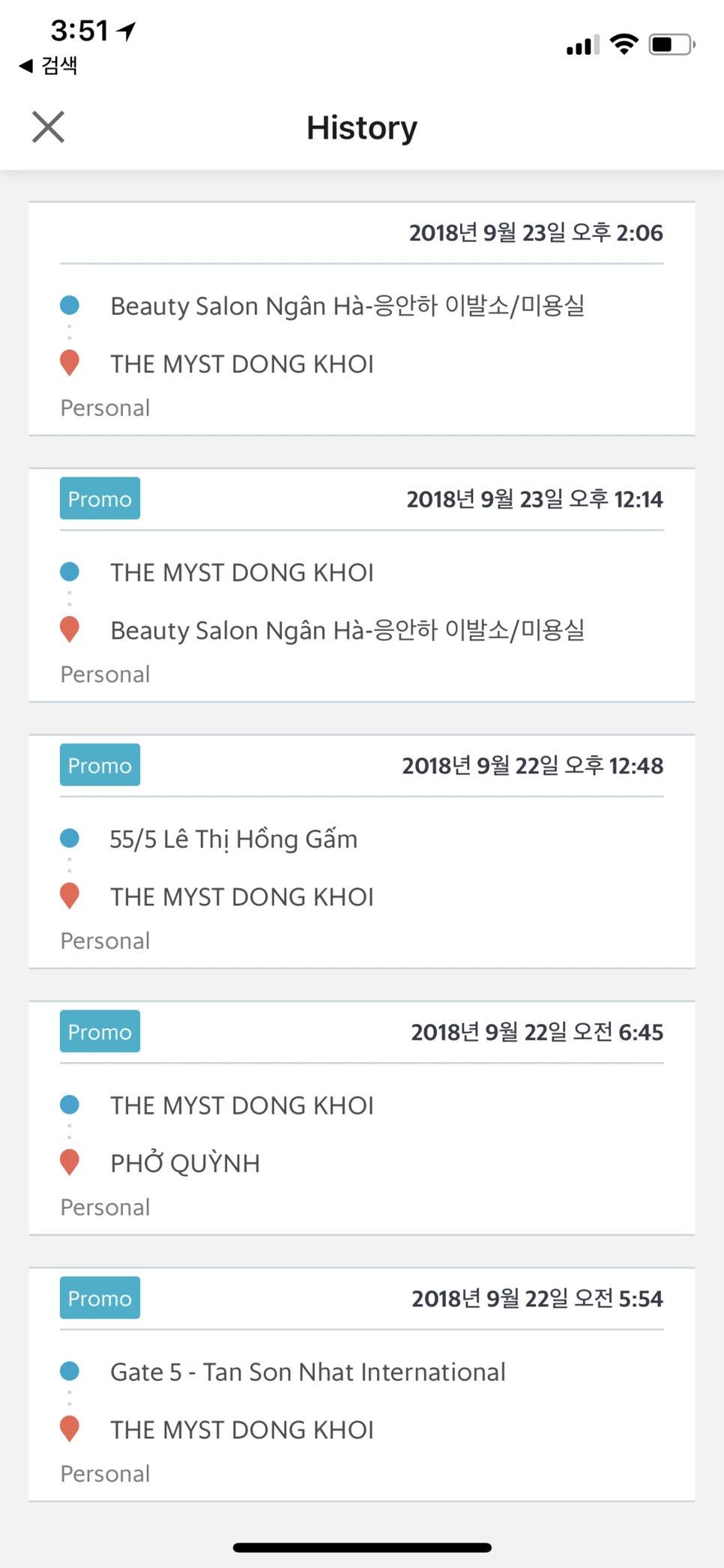Tap the Promo tag on the 6:45 AM ride
This screenshot has width=724, height=1568.
pos(99,1031)
